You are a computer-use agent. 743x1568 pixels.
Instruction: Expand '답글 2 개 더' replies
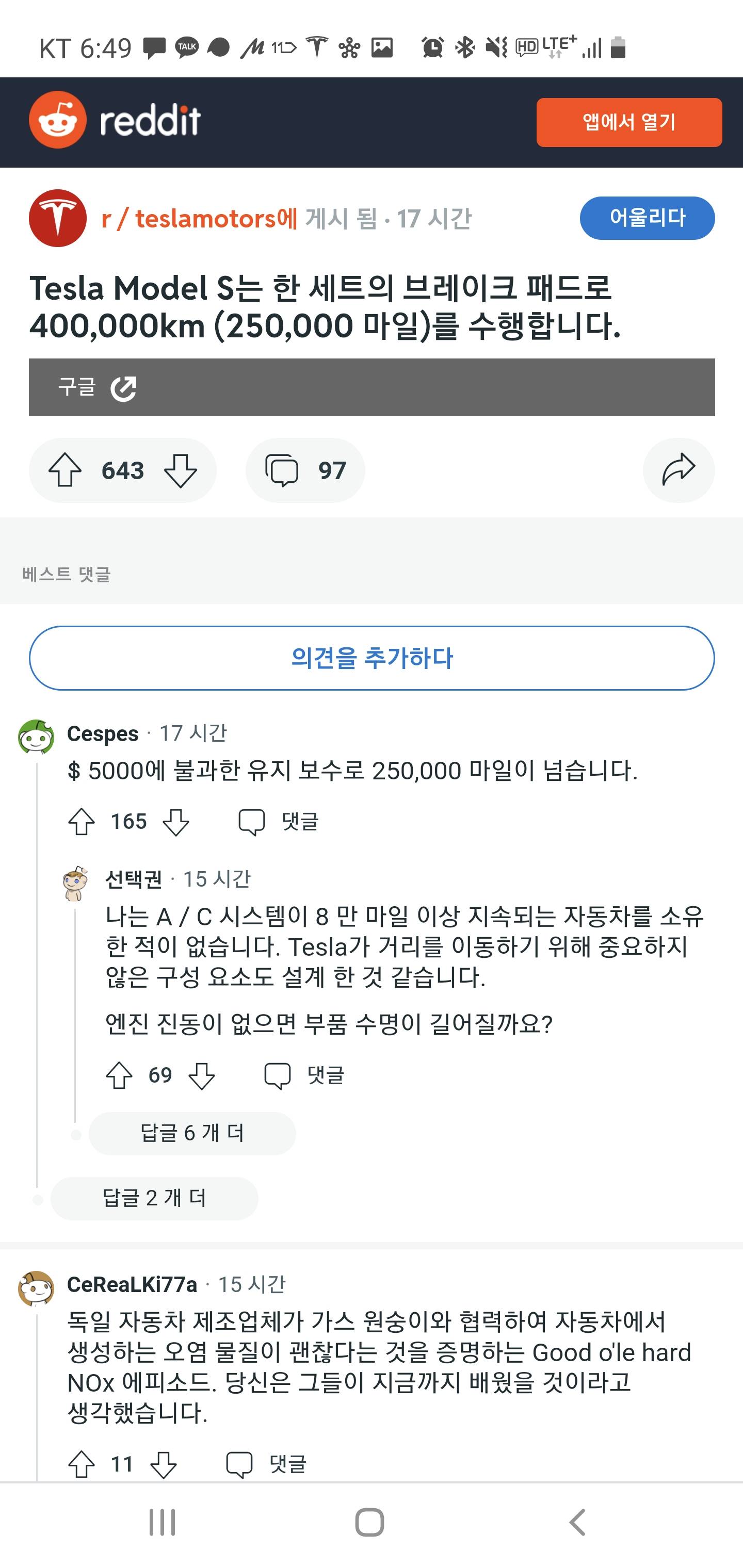(x=155, y=1199)
